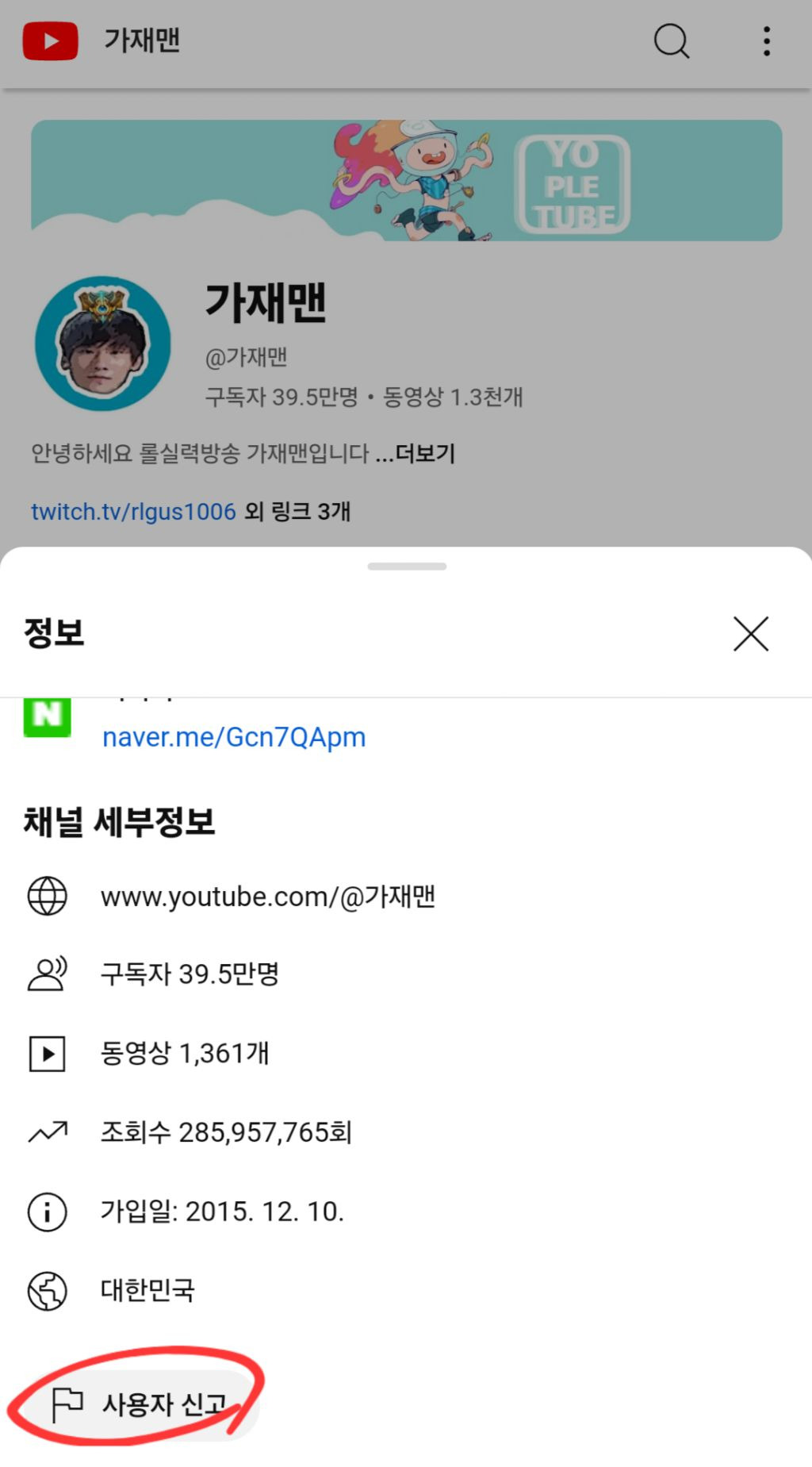Close the 정보 info sheet
The image size is (812, 1467).
pos(750,634)
